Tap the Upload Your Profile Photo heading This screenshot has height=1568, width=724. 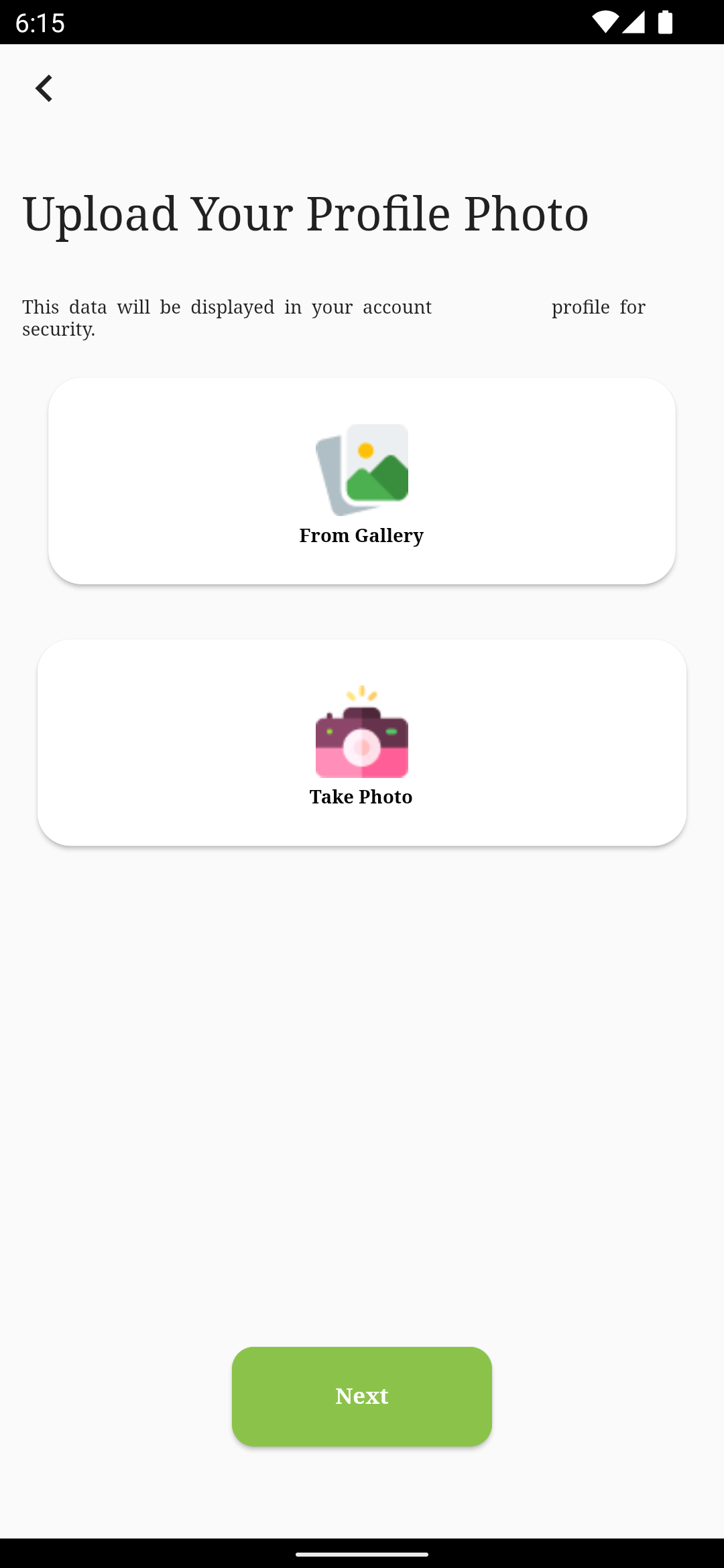tap(305, 213)
